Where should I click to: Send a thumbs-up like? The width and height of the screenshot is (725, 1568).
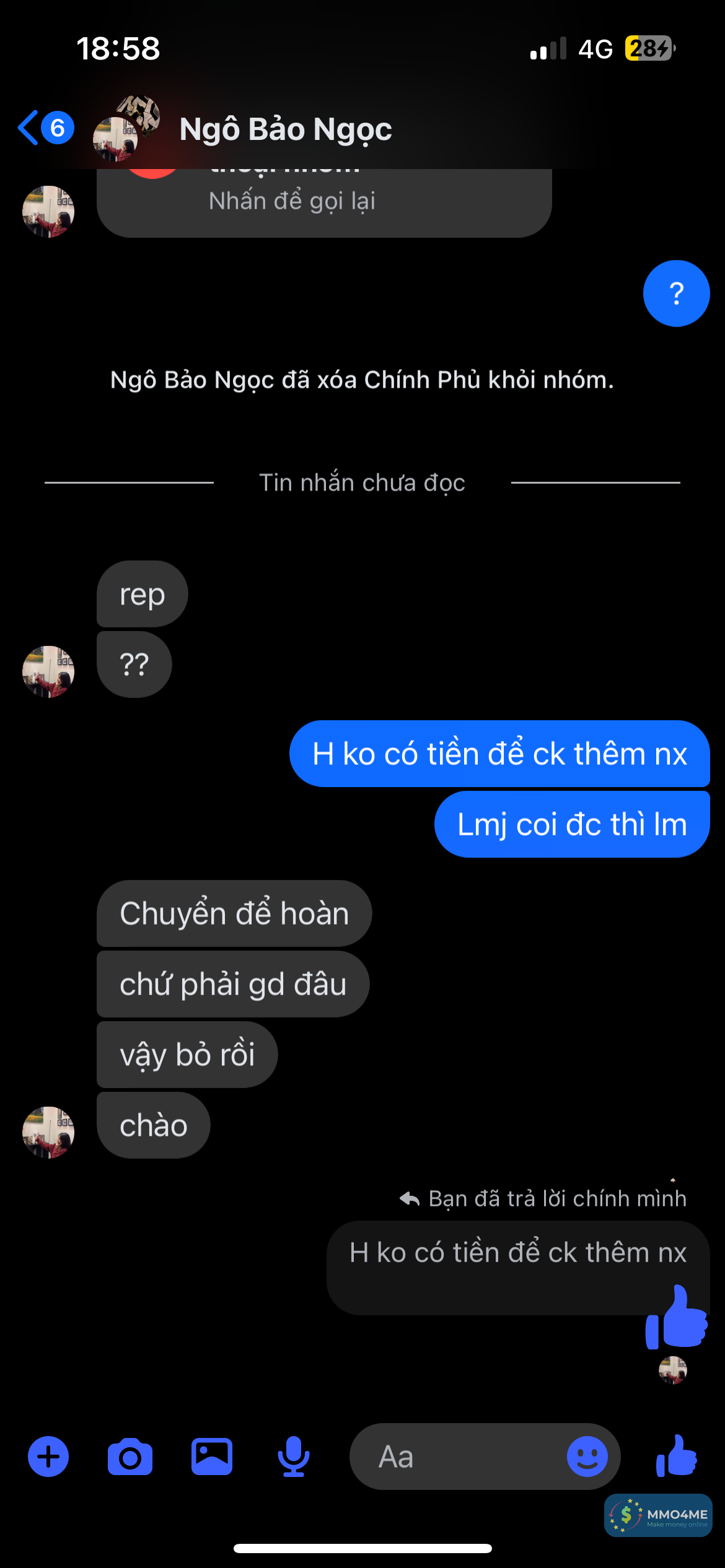pyautogui.click(x=677, y=1457)
